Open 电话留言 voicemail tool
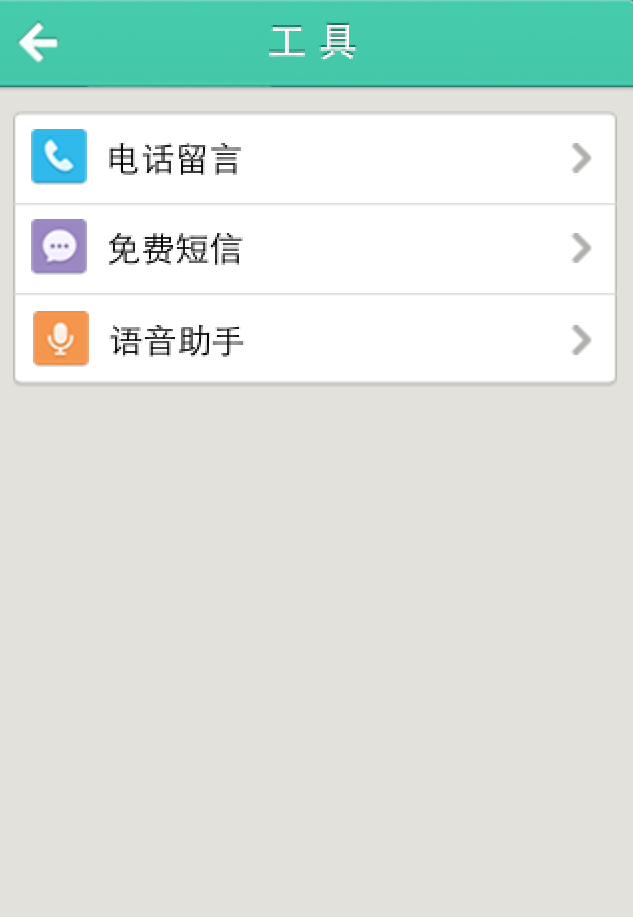Screen dimensions: 633x917 pos(314,159)
